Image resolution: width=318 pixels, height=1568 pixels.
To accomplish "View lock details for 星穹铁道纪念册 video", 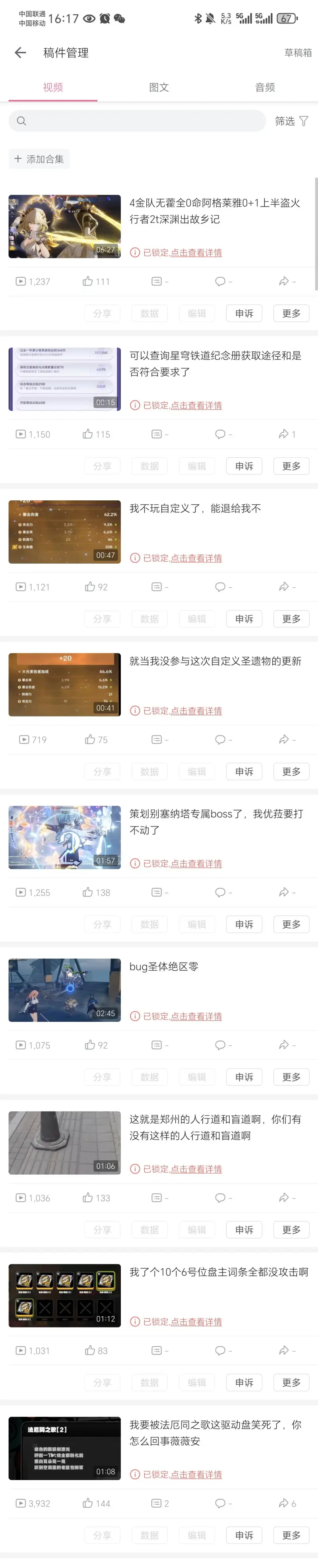I will click(x=182, y=405).
